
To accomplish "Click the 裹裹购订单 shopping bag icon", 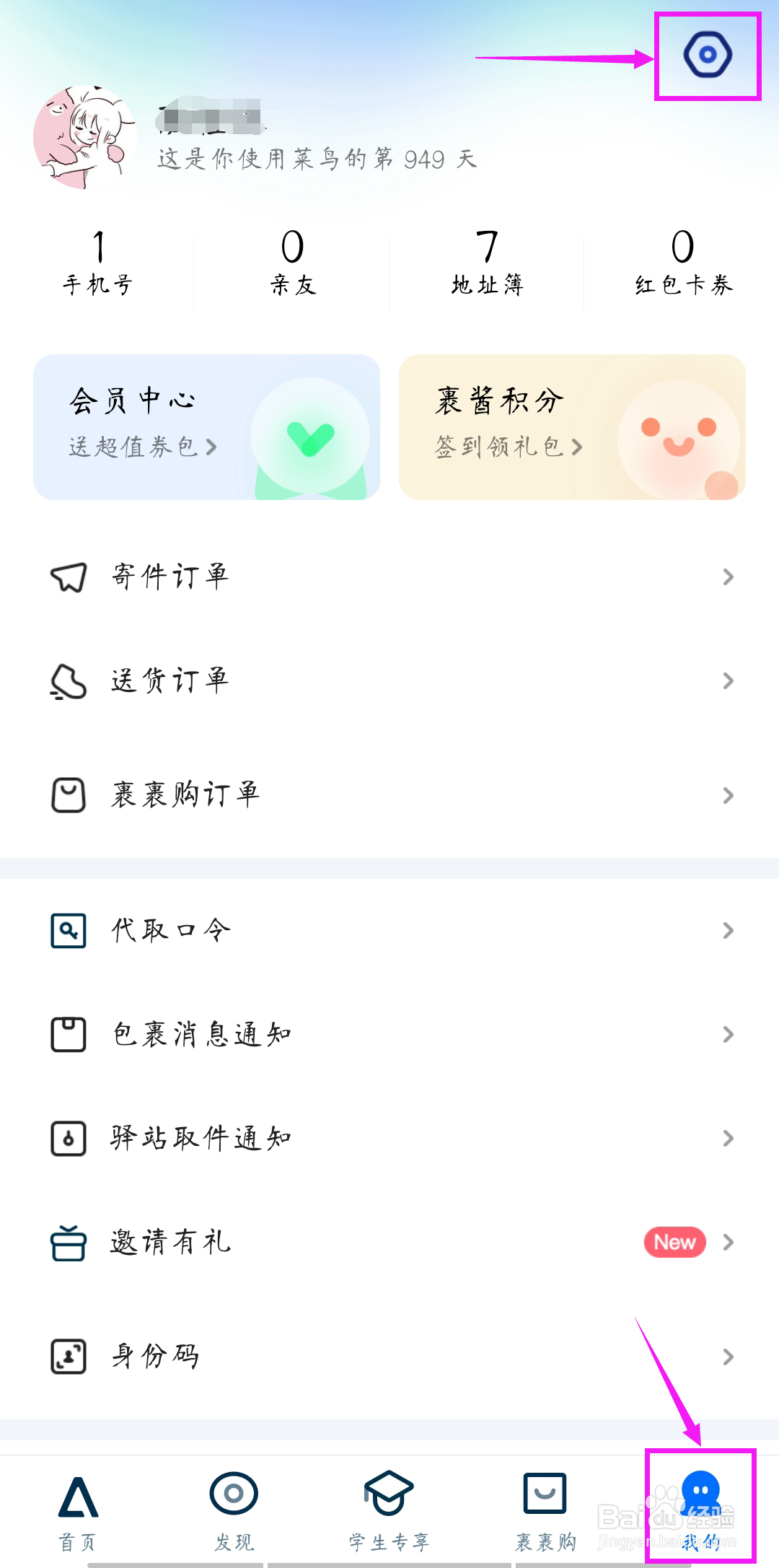I will tap(67, 794).
